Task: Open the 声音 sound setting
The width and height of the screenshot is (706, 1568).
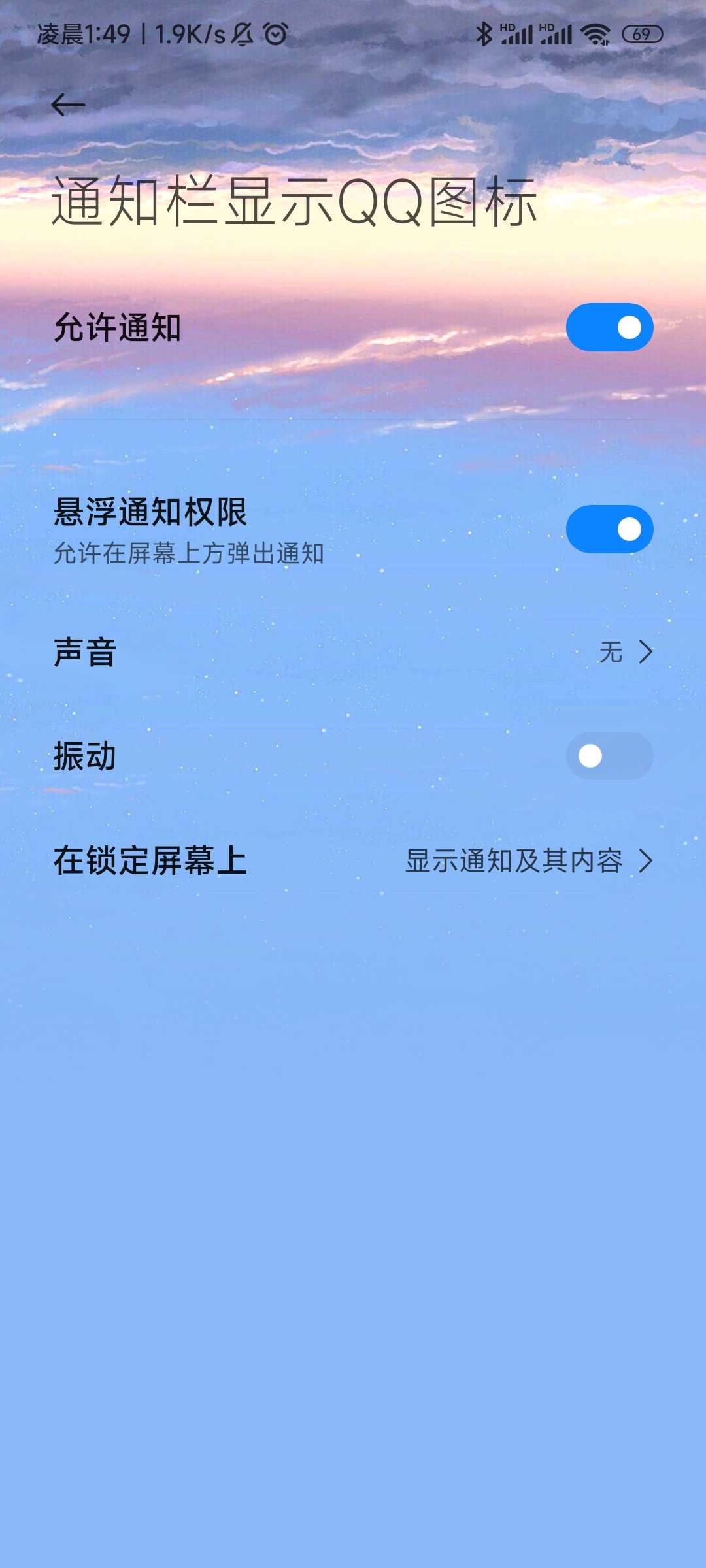Action: click(353, 652)
